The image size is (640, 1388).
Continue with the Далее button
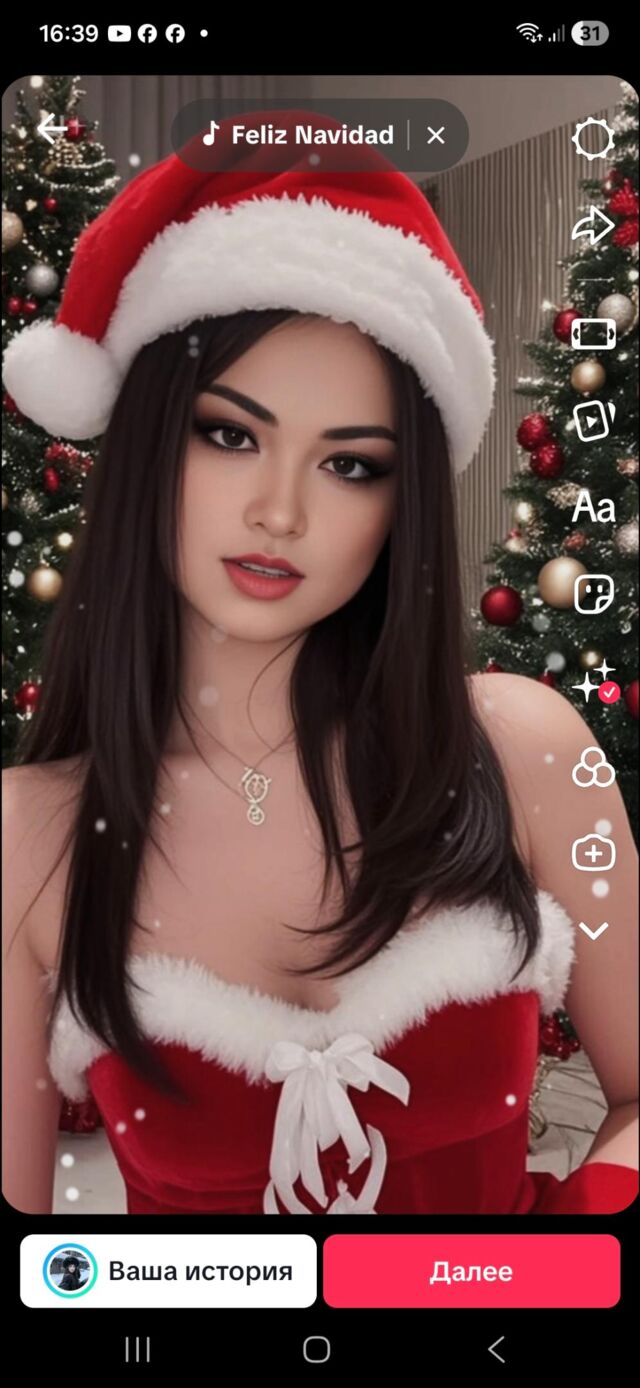471,1271
